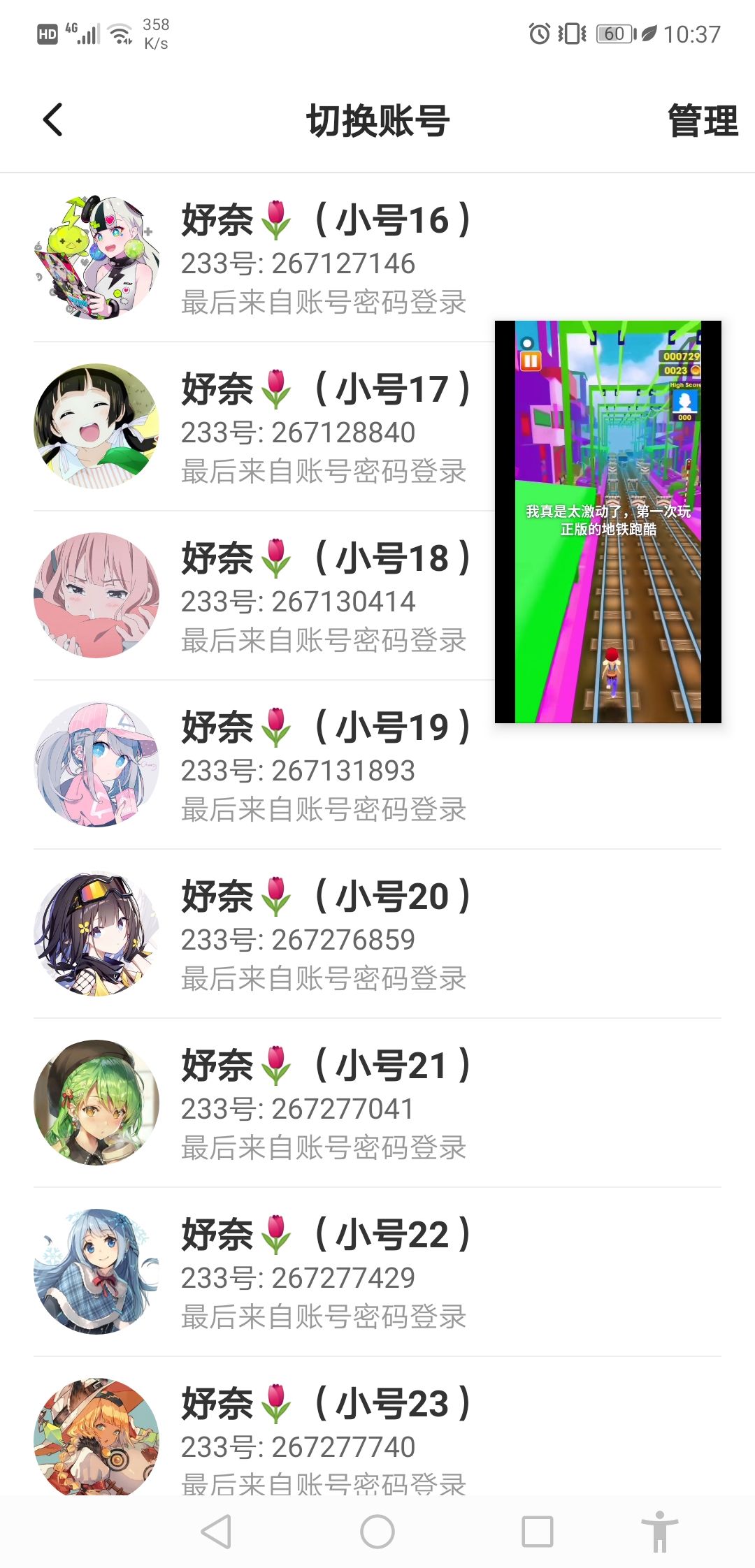This screenshot has width=755, height=1568.
Task: Open the floating subway game video window
Action: [608, 521]
